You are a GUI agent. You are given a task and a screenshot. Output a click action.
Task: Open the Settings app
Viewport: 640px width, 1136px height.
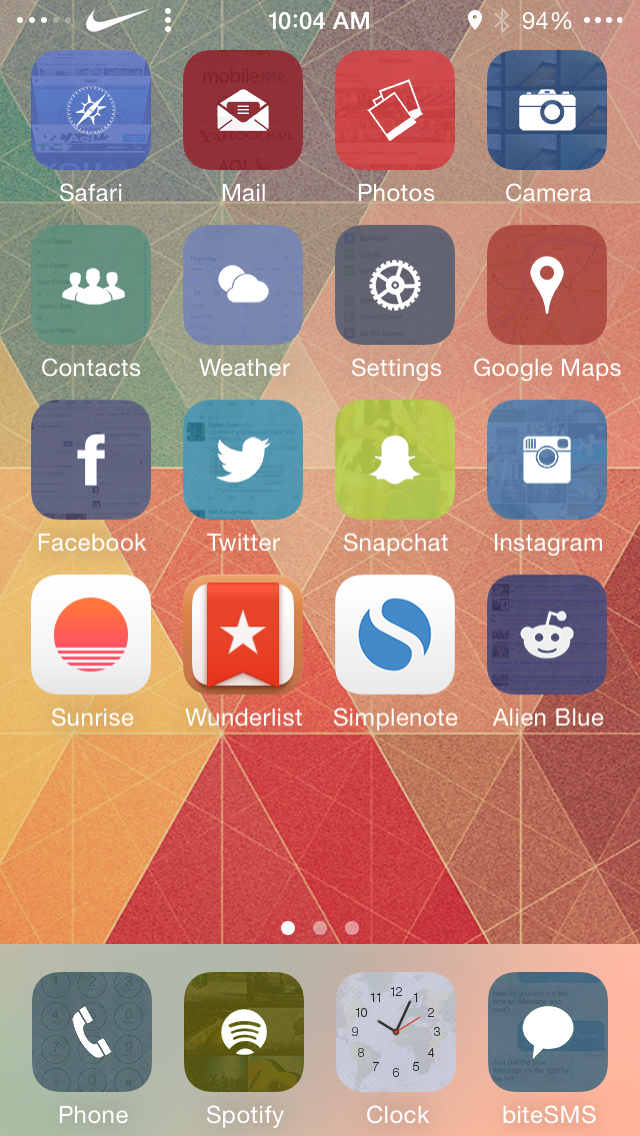[395, 285]
